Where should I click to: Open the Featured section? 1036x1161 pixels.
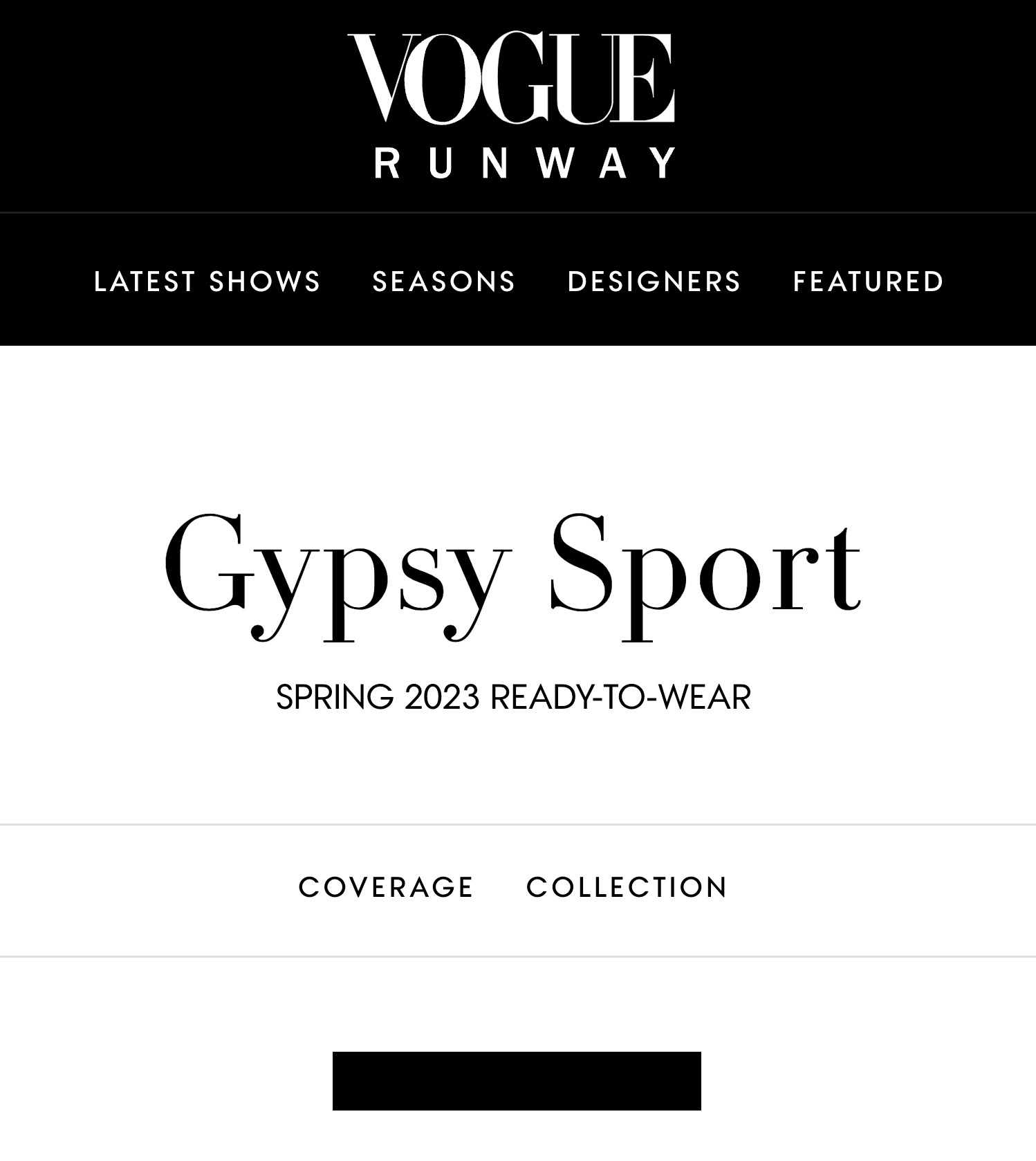[868, 281]
